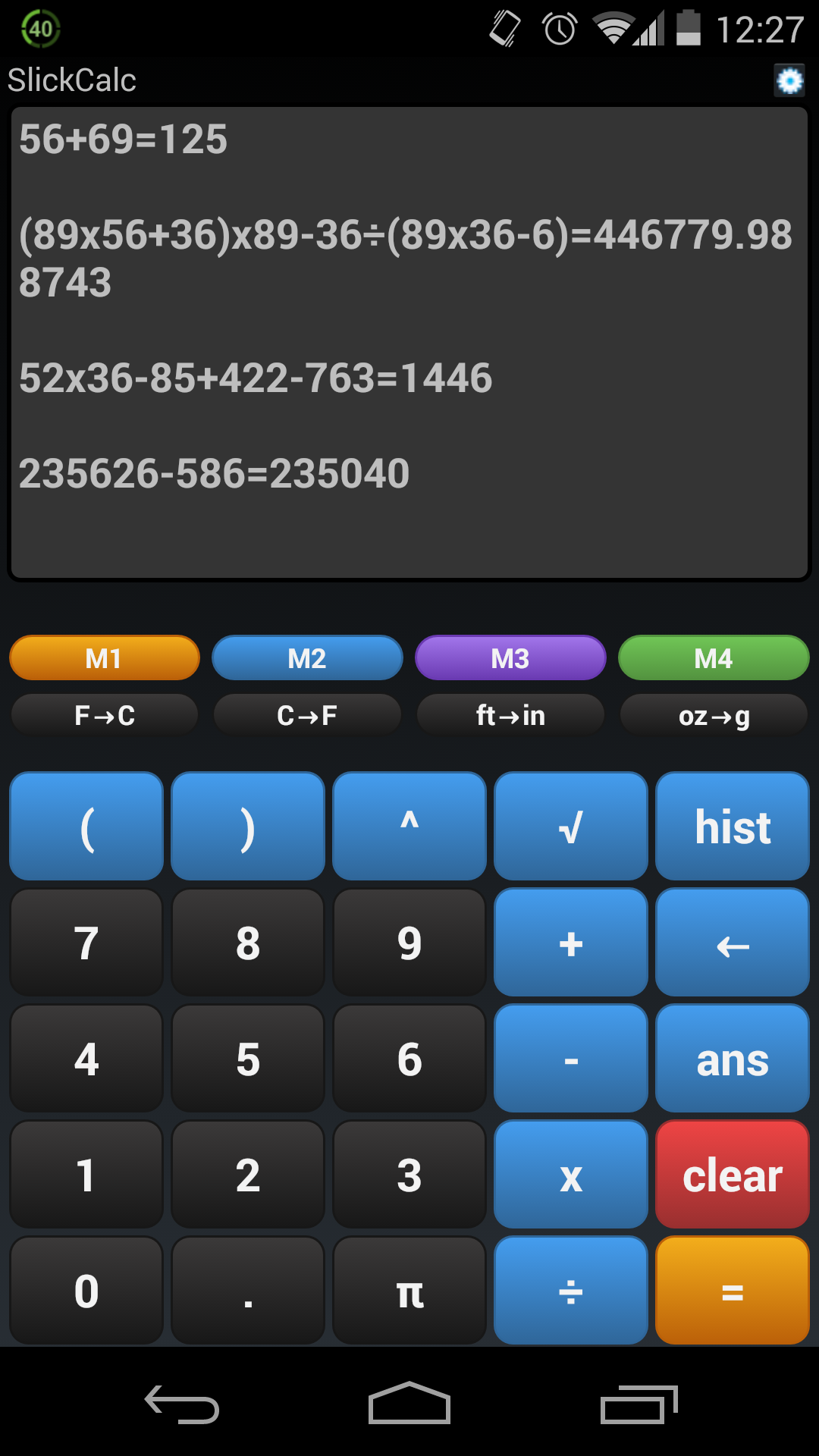Tap the open parenthesis key
The width and height of the screenshot is (819, 1456).
tap(86, 826)
